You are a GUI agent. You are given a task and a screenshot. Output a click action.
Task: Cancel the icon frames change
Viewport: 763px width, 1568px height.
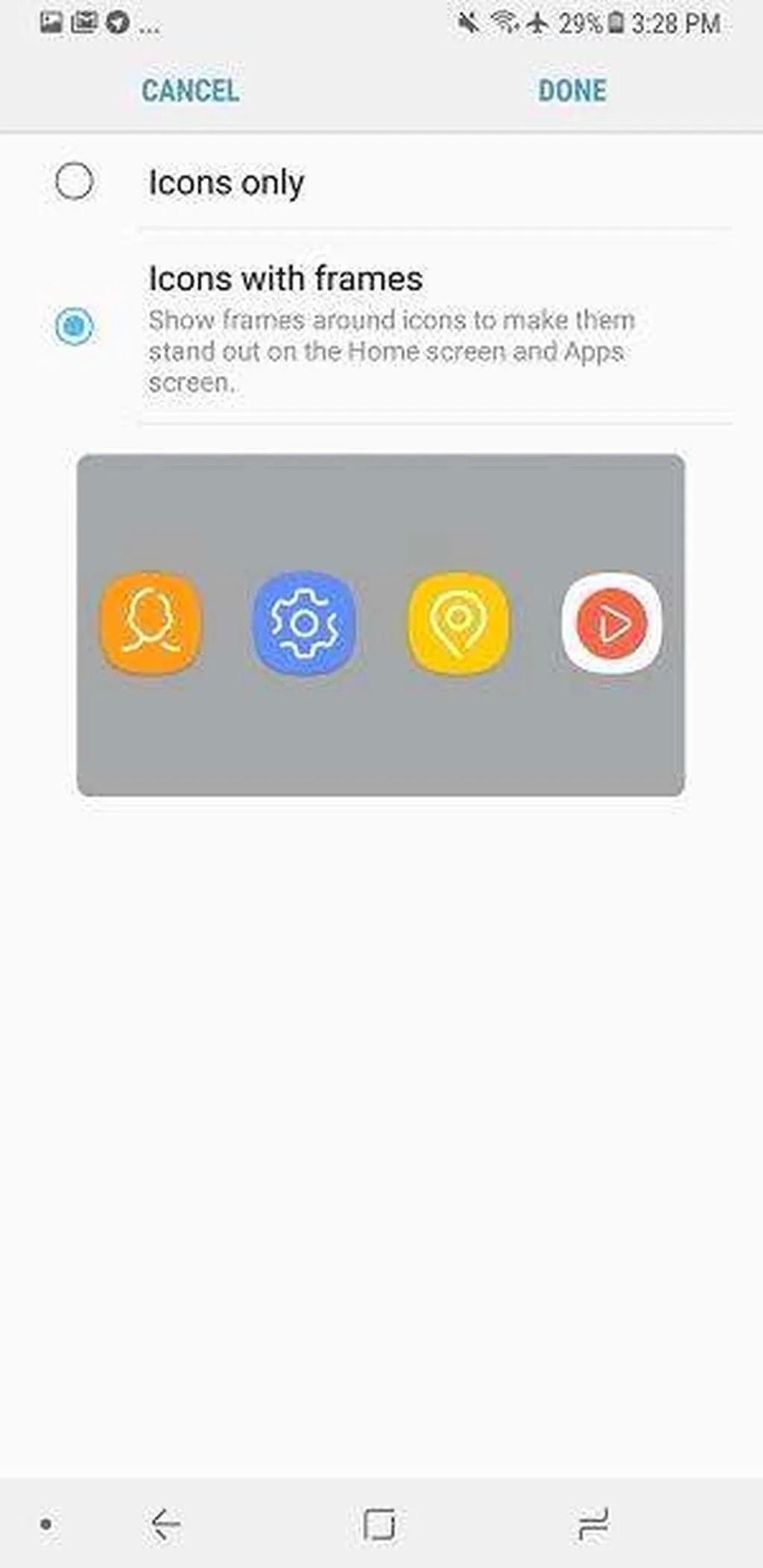click(191, 91)
